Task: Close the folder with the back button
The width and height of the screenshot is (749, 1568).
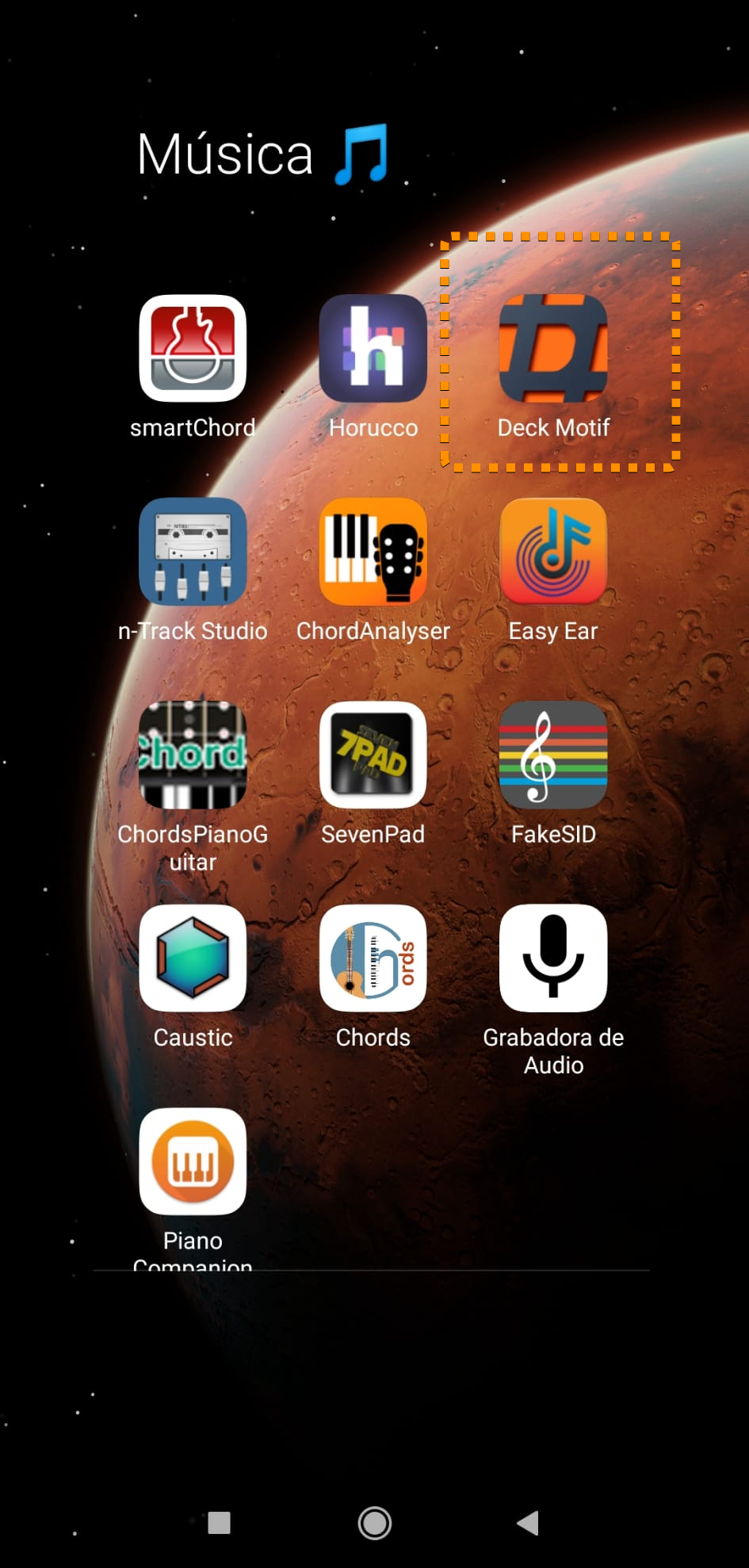Action: click(528, 1522)
